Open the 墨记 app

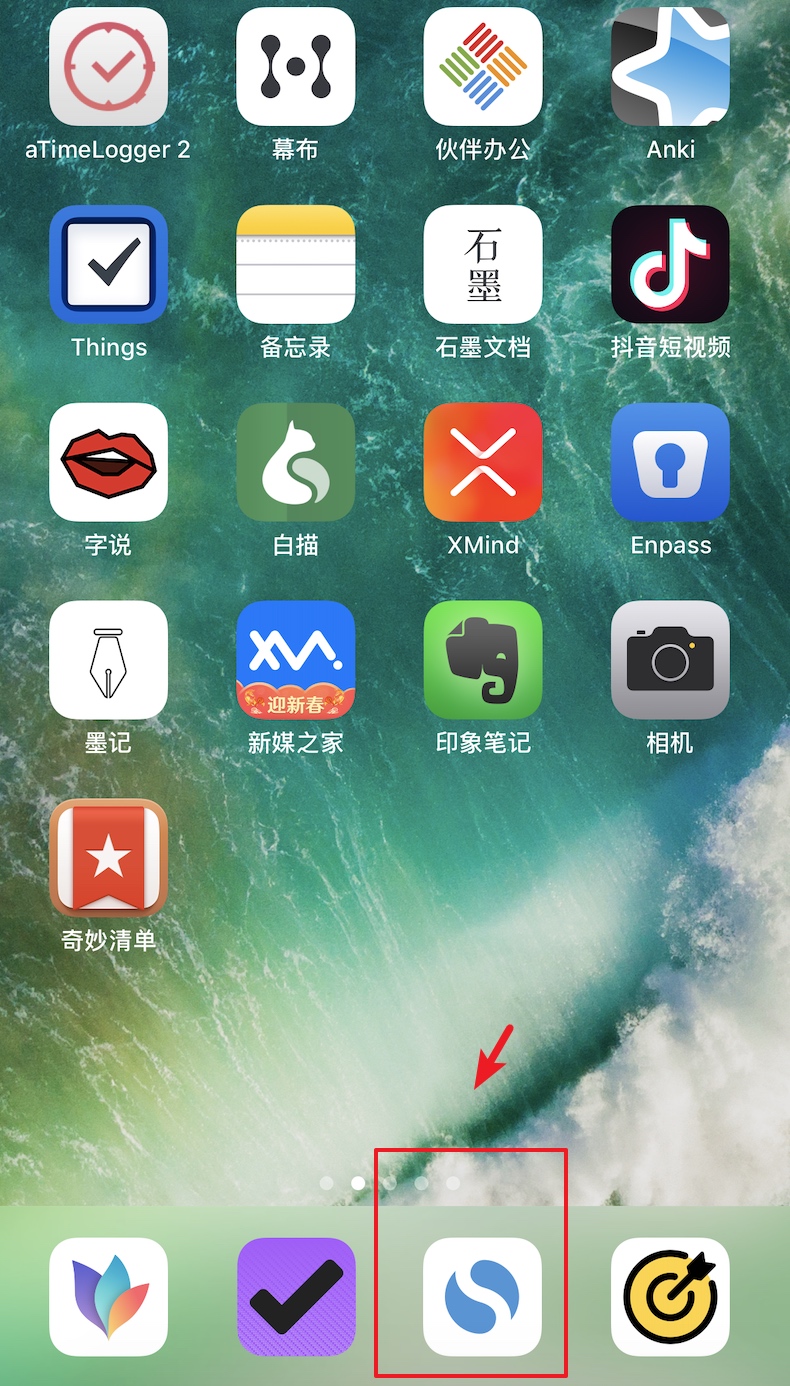pos(108,660)
